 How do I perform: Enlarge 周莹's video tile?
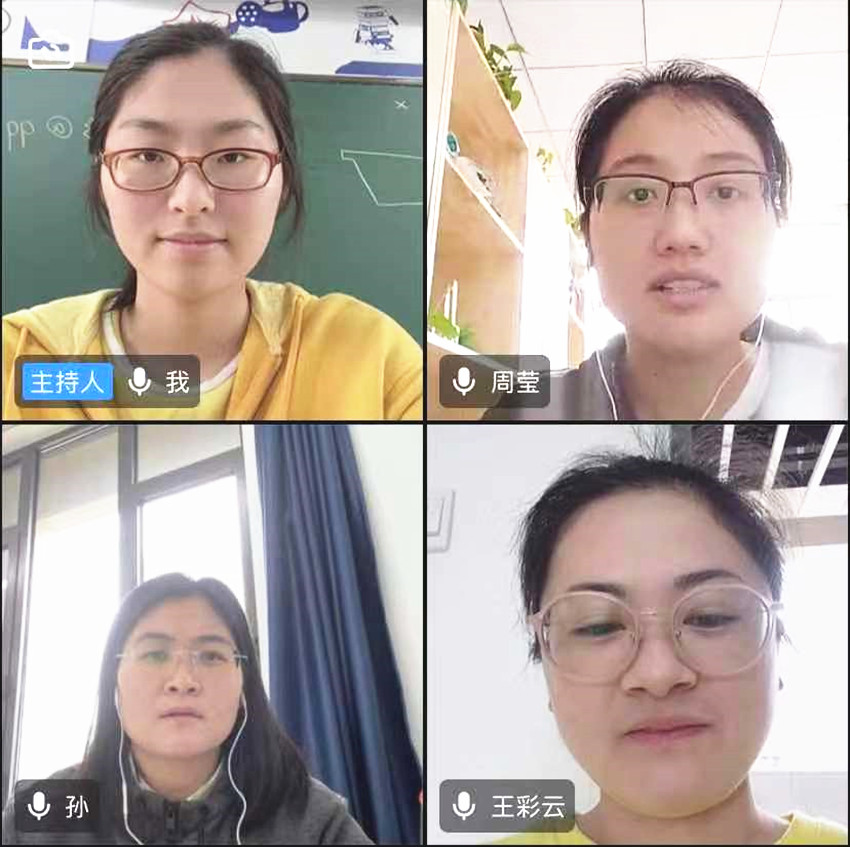[637, 210]
